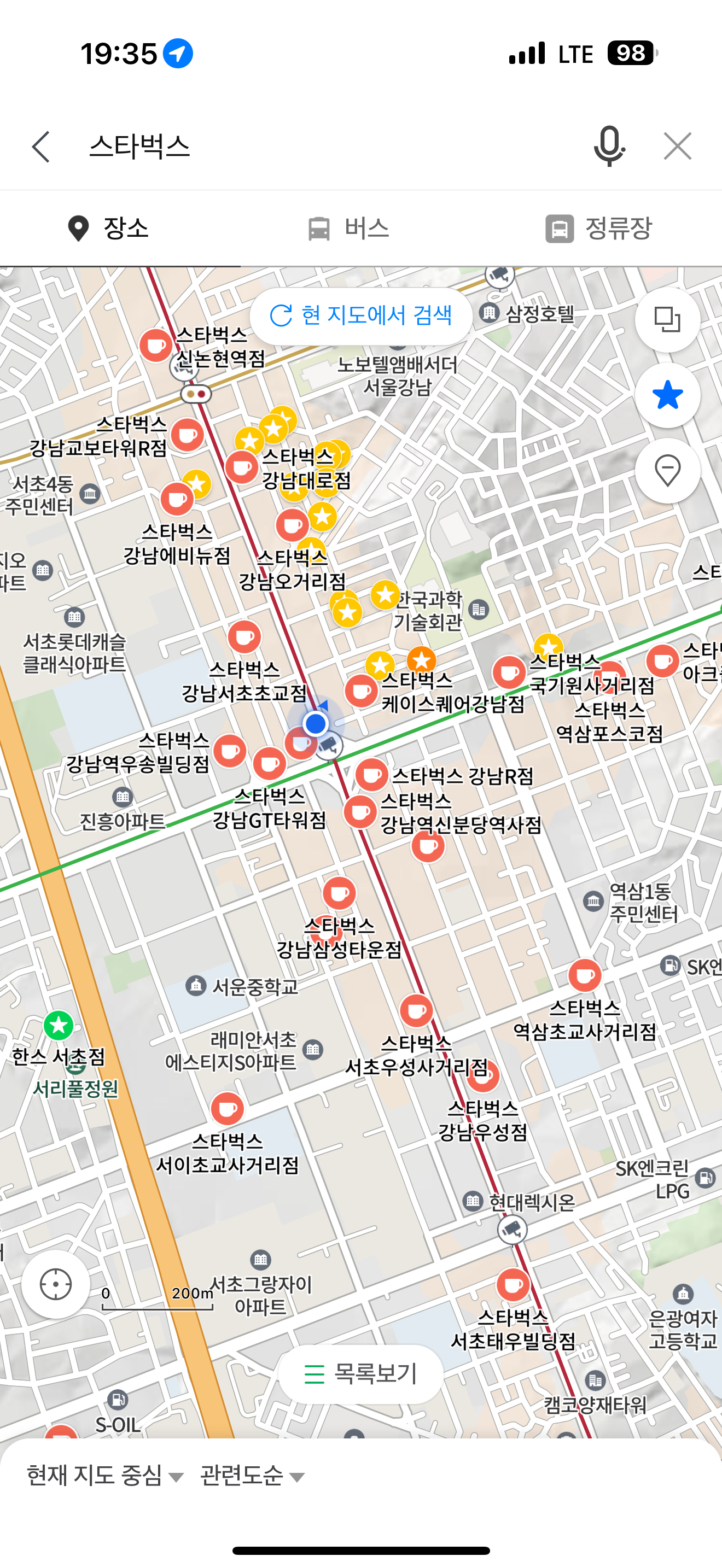This screenshot has height=1568, width=722.
Task: Expand the 관련도순 sort dropdown
Action: tap(252, 1476)
